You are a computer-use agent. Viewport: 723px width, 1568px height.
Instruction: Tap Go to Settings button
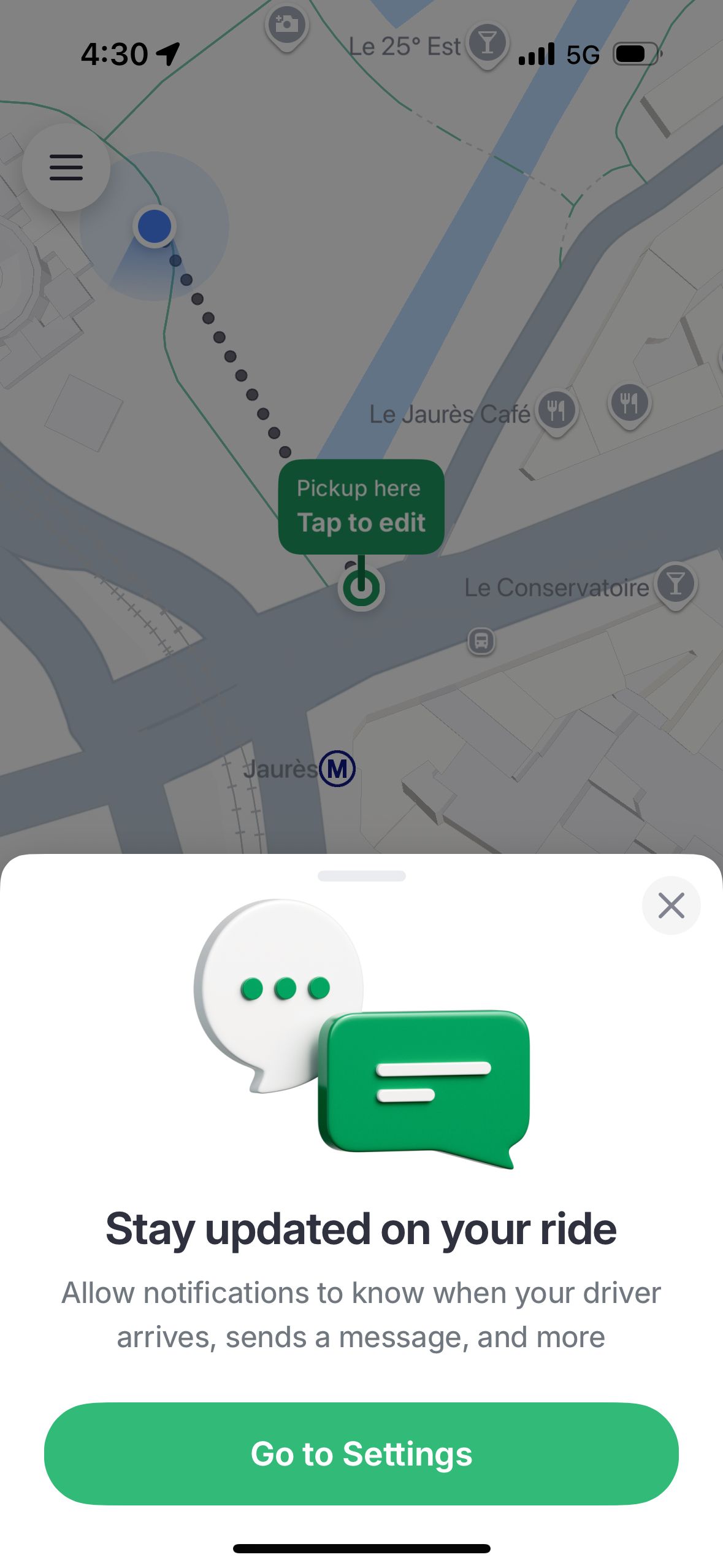coord(361,1453)
